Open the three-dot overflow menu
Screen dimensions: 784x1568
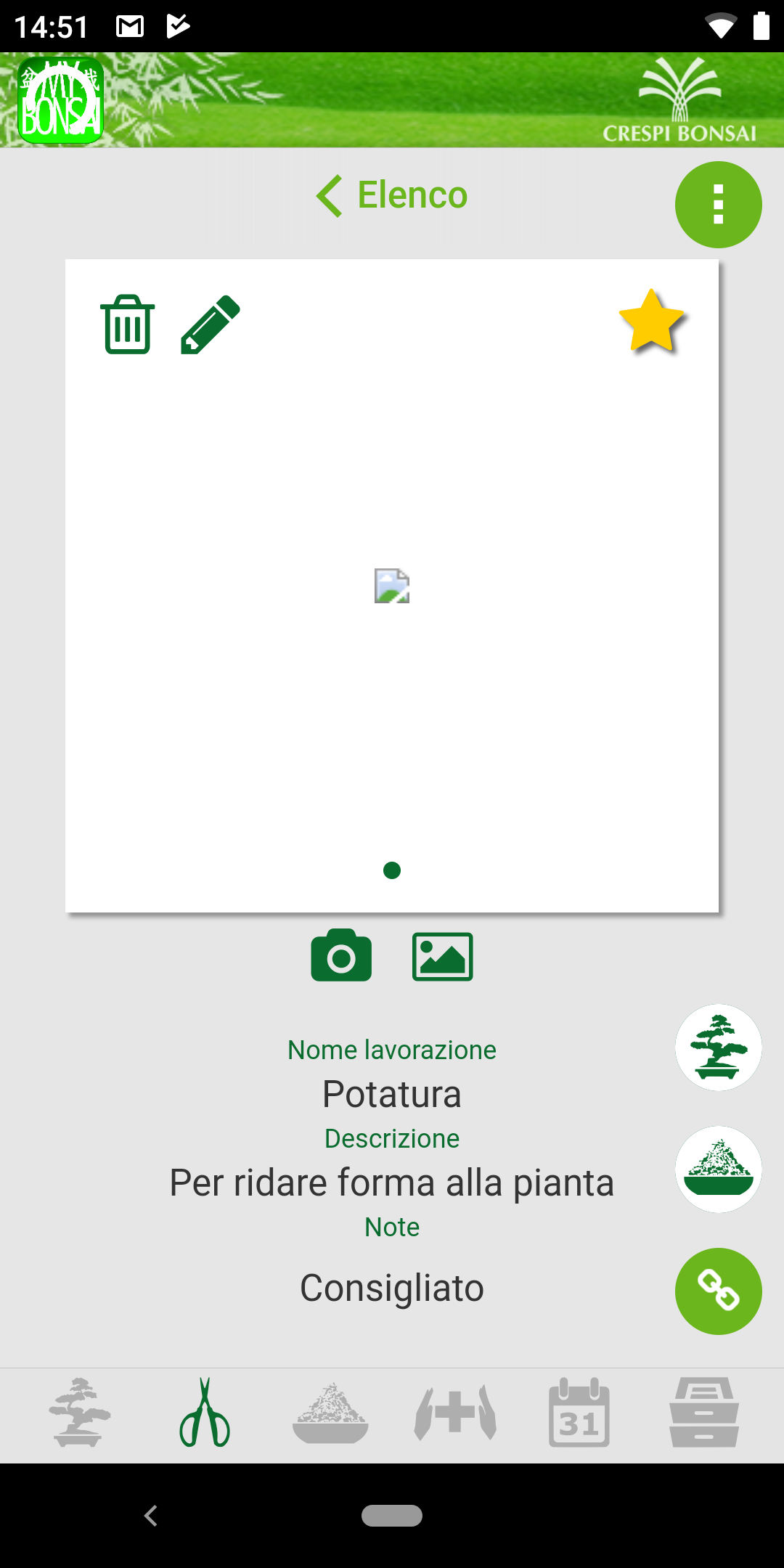pyautogui.click(x=718, y=204)
